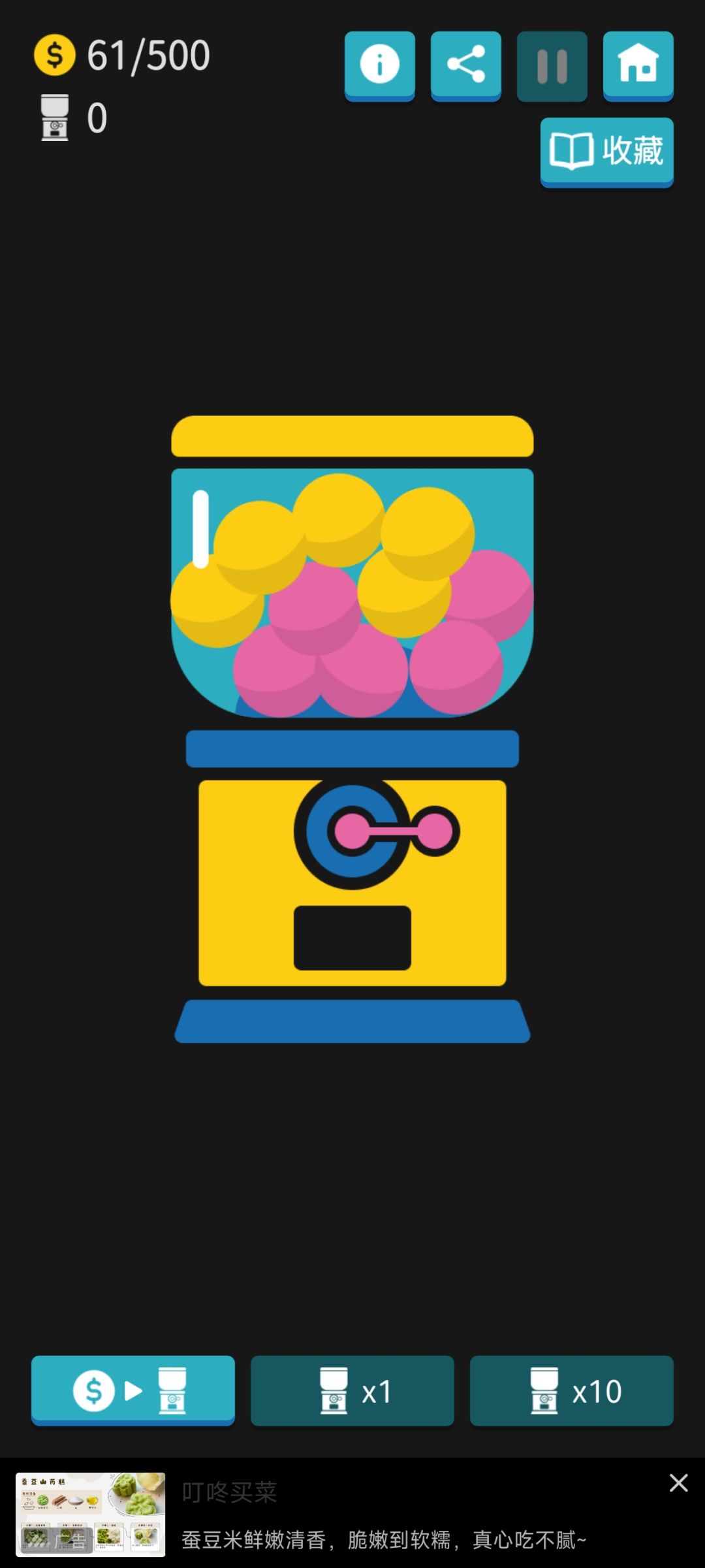Tap the yellow lid of the machine
Screen dimensions: 705x1568
point(352,434)
